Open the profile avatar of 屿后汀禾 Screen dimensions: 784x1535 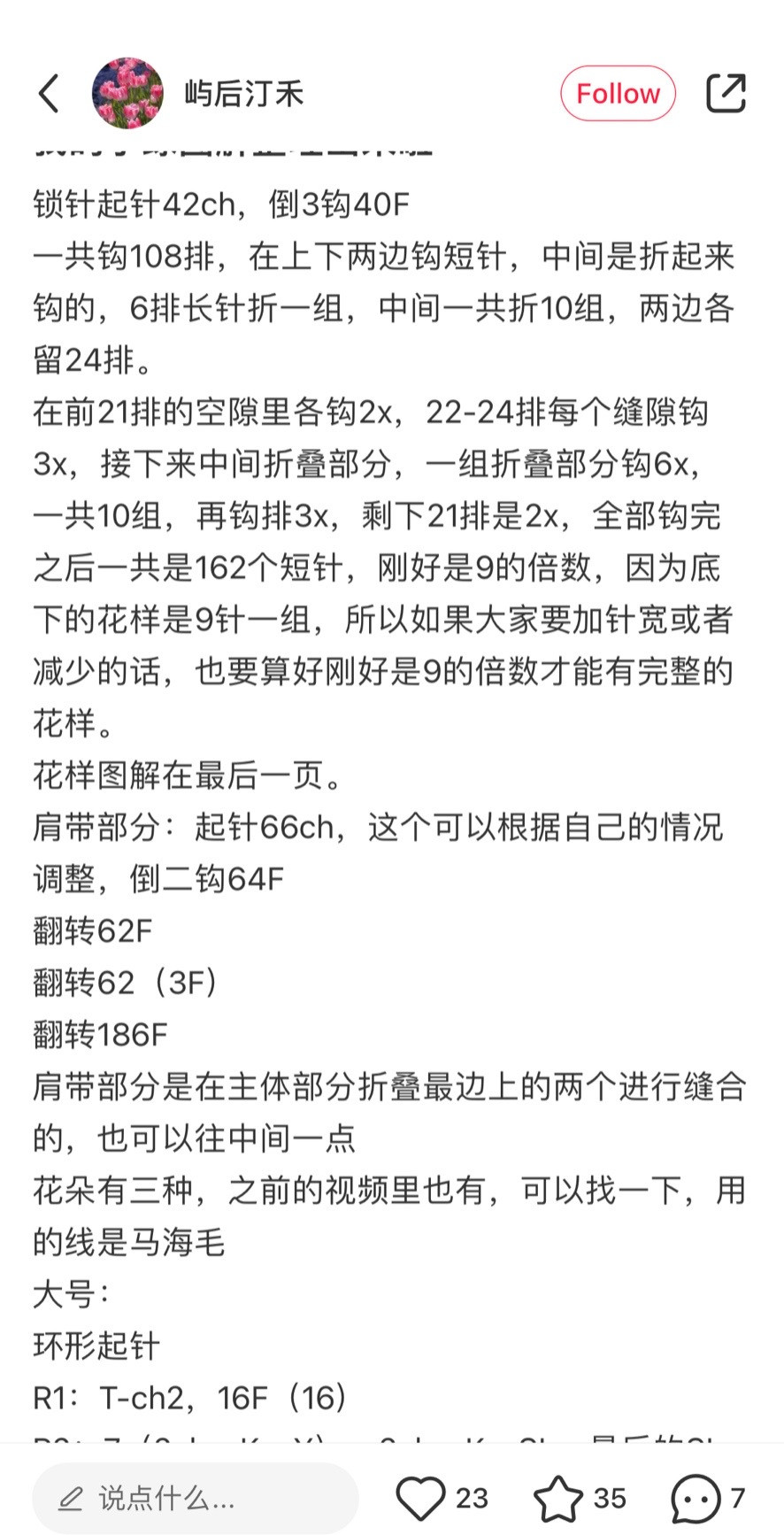click(127, 93)
